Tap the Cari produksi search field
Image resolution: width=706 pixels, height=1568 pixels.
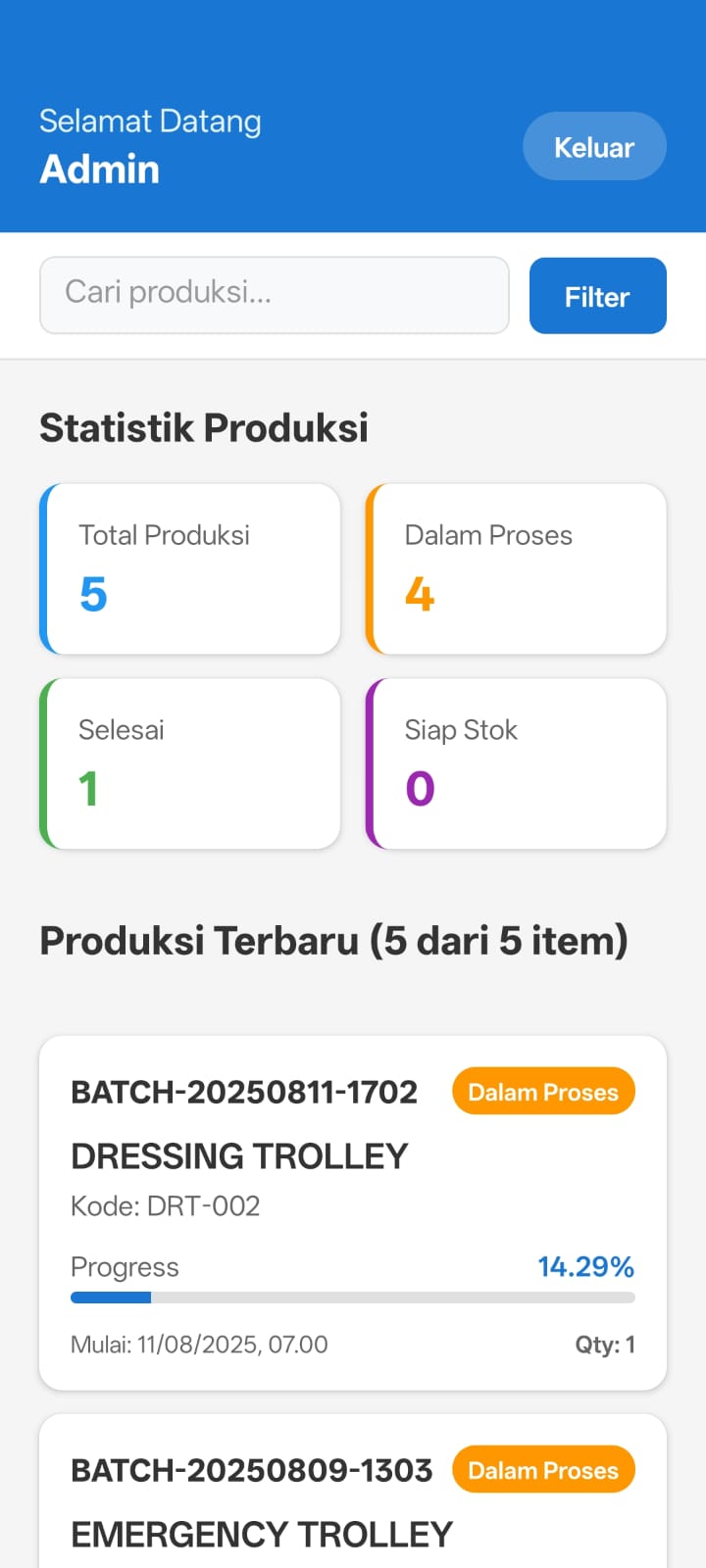275,294
